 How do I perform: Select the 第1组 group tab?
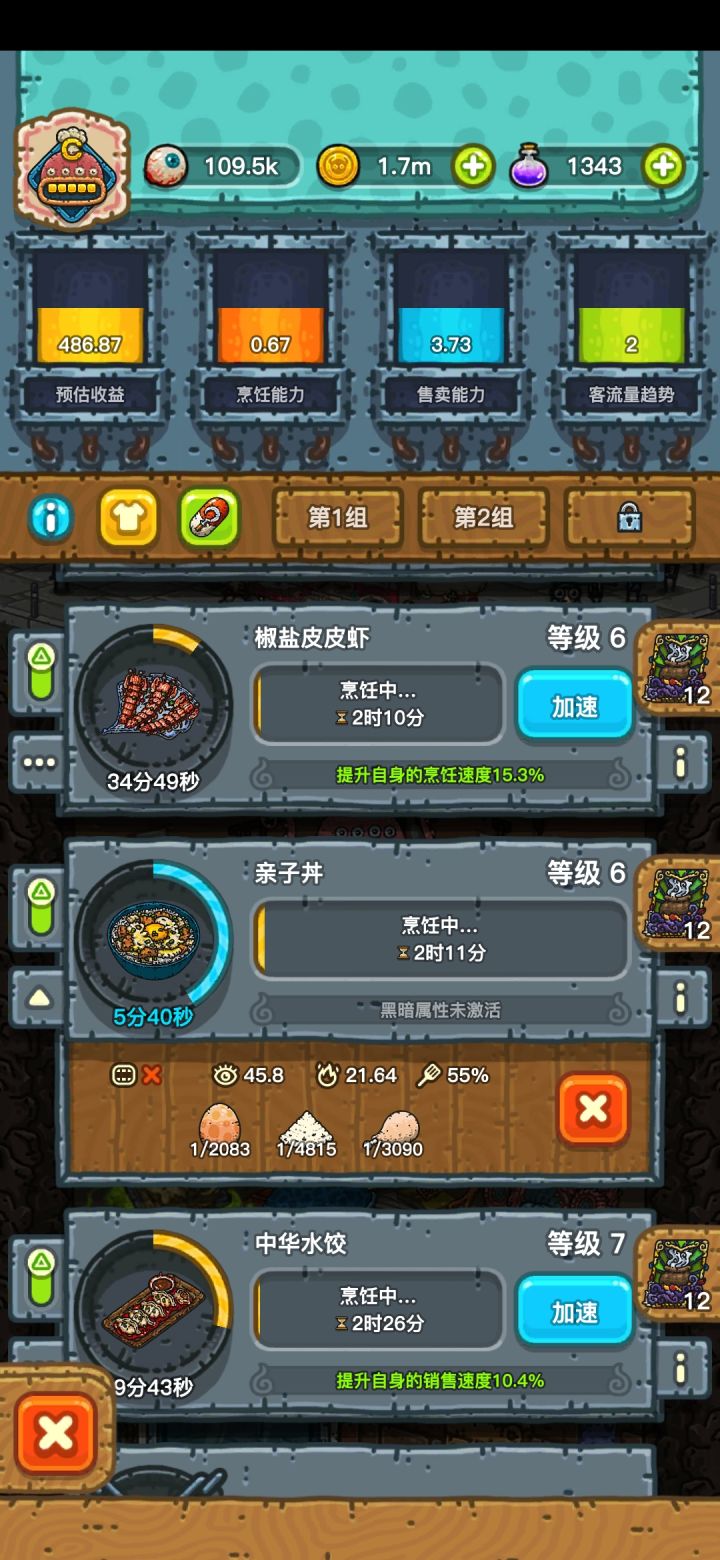(x=338, y=517)
